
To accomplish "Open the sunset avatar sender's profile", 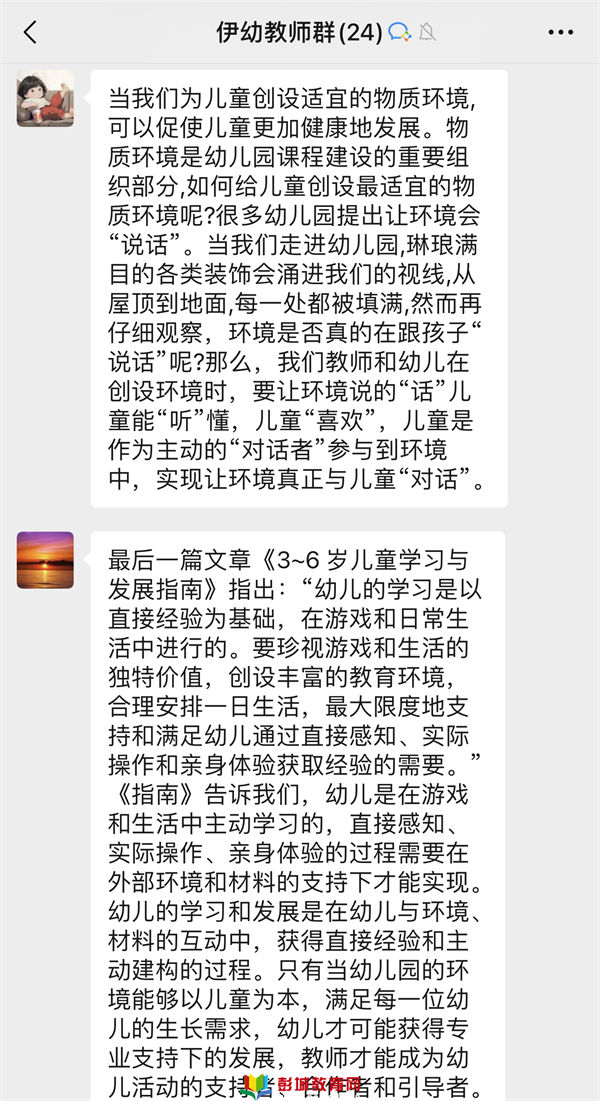I will point(45,560).
